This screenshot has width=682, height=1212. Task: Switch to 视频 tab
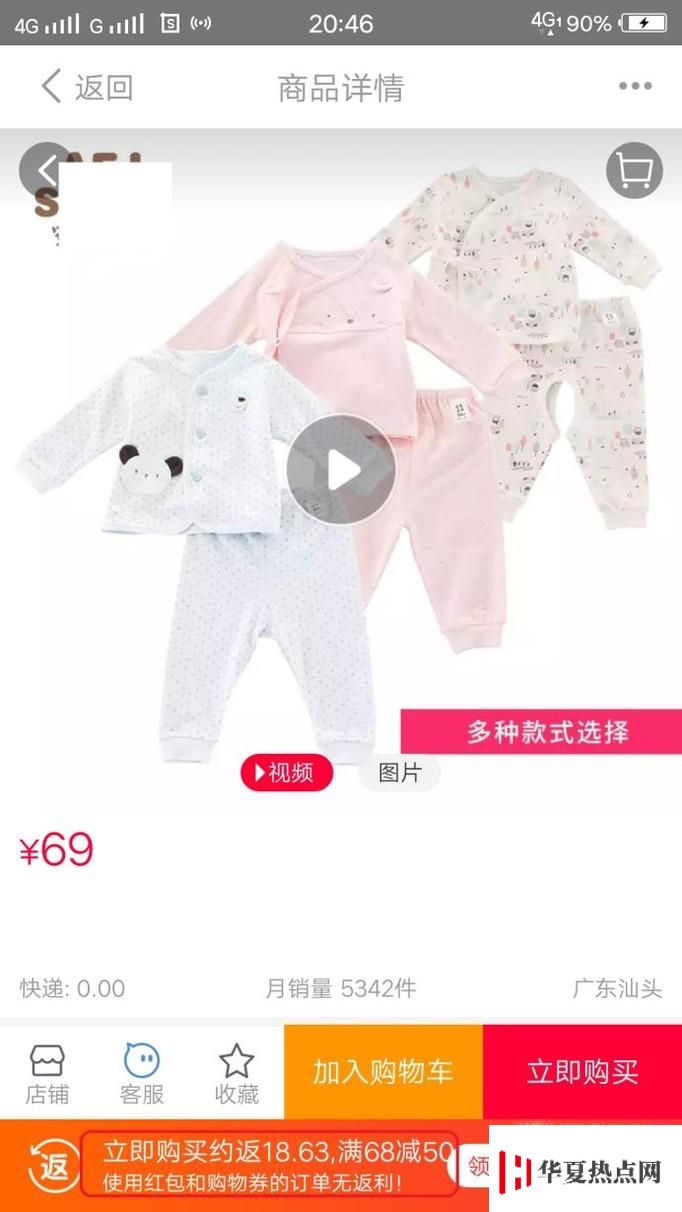pyautogui.click(x=286, y=773)
